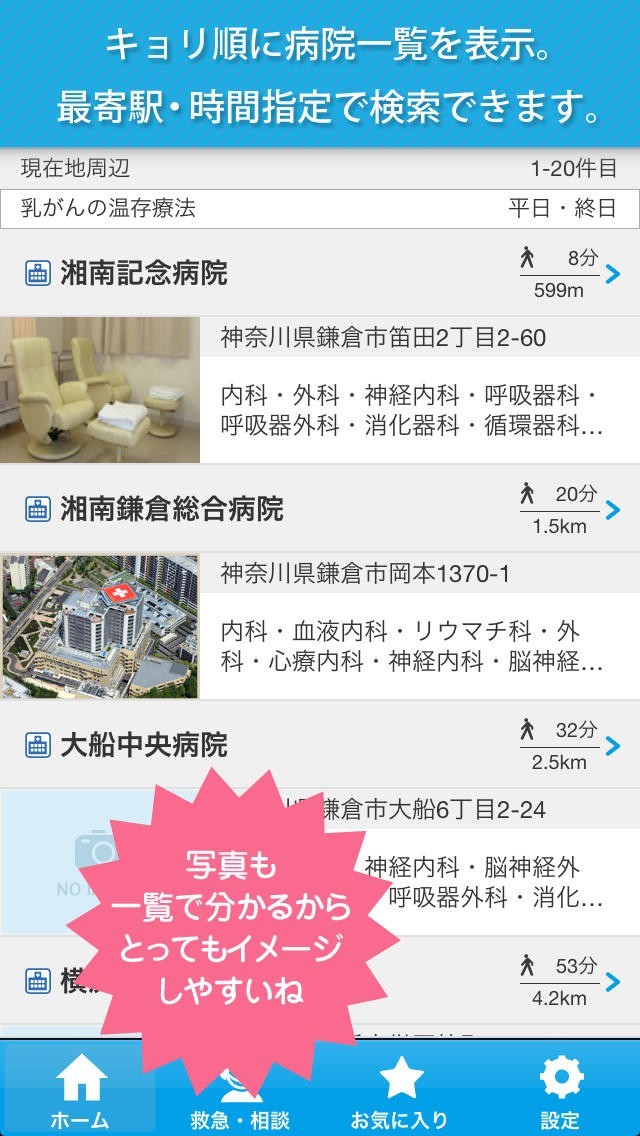This screenshot has width=640, height=1136.
Task: Switch to the お気に入り tab
Action: click(x=400, y=1091)
